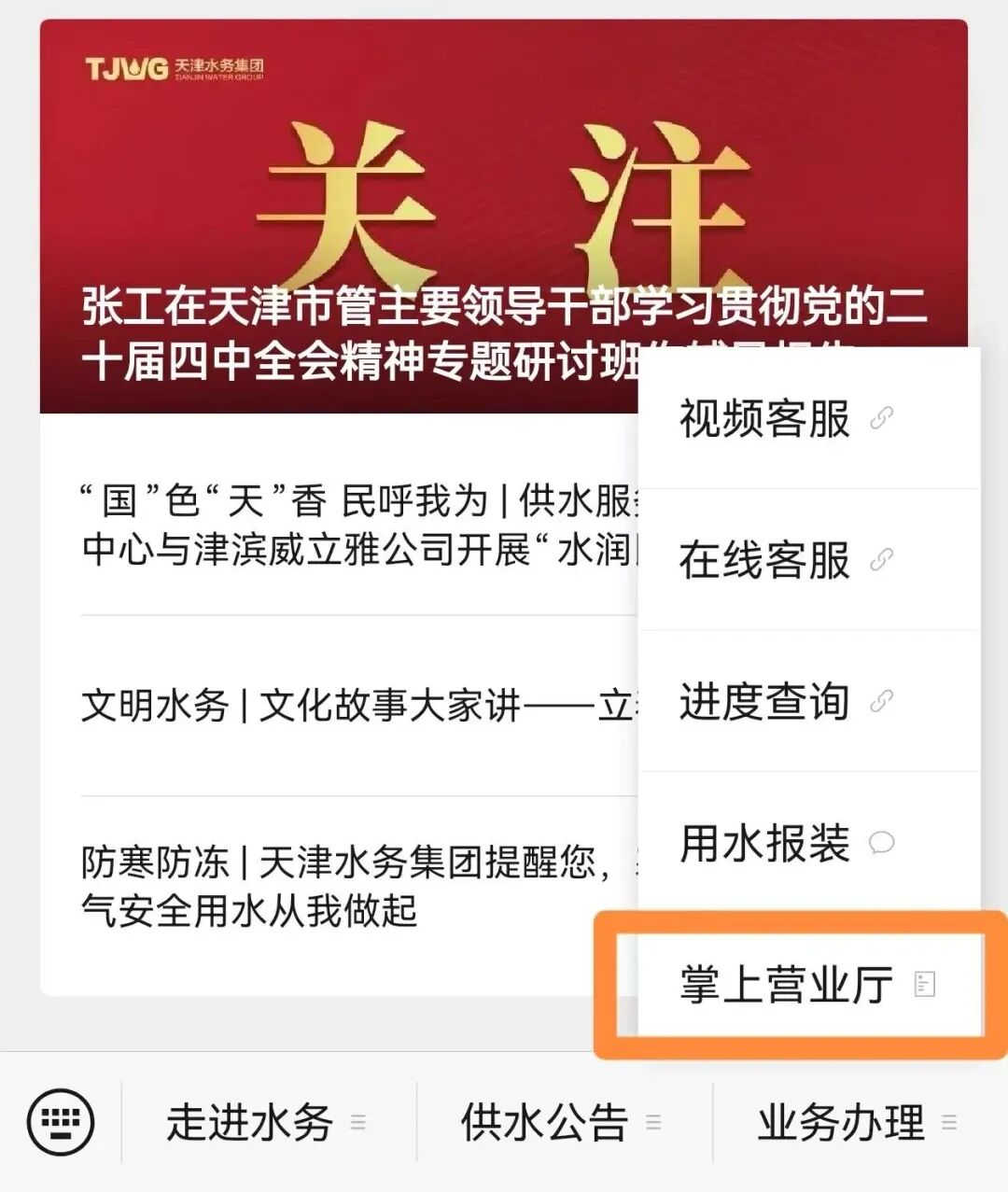The width and height of the screenshot is (1008, 1192).
Task: Switch to keyboard input mode
Action: (61, 1121)
